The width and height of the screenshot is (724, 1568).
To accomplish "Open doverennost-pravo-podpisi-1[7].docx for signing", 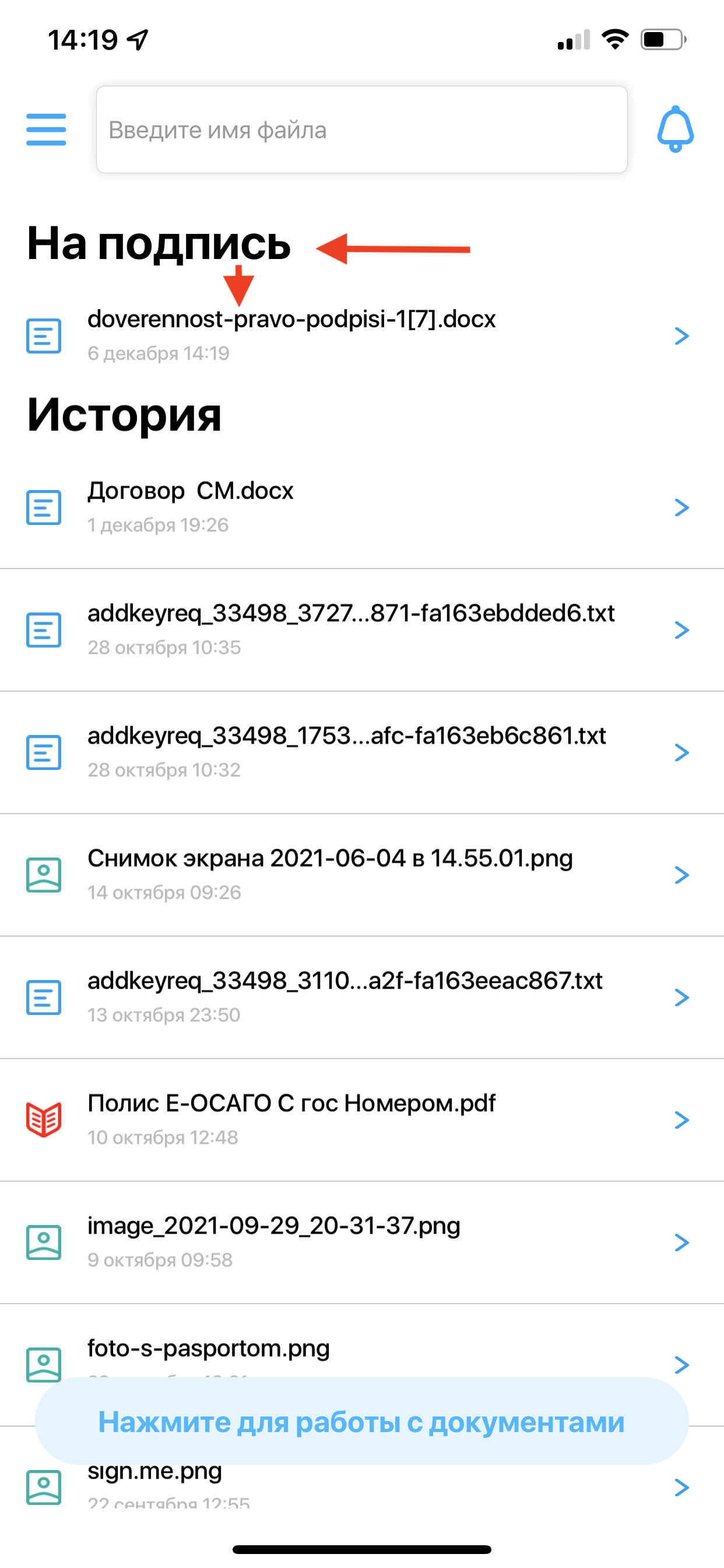I will pyautogui.click(x=362, y=335).
